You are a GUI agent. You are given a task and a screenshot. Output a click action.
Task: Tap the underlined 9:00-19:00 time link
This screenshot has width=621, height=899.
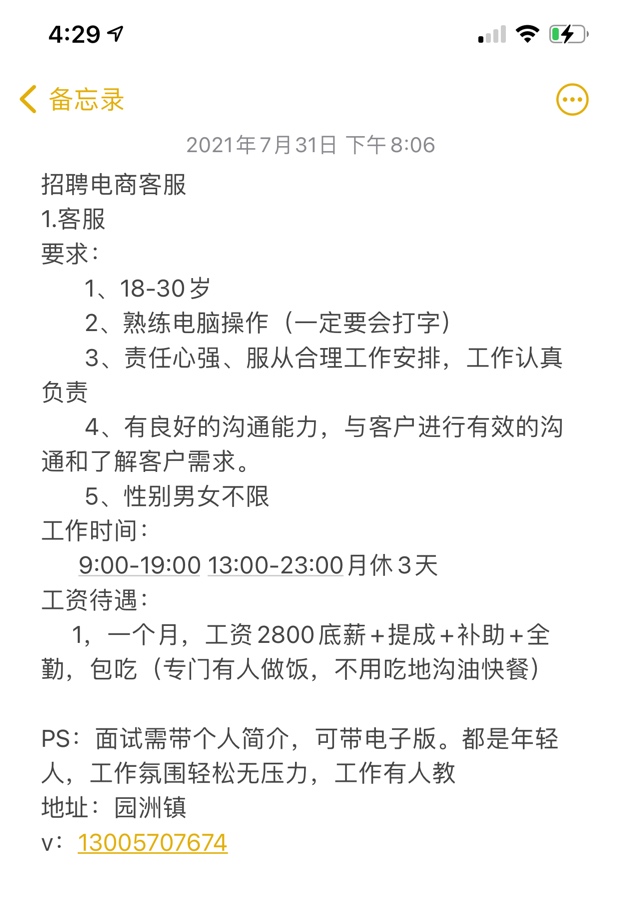140,565
